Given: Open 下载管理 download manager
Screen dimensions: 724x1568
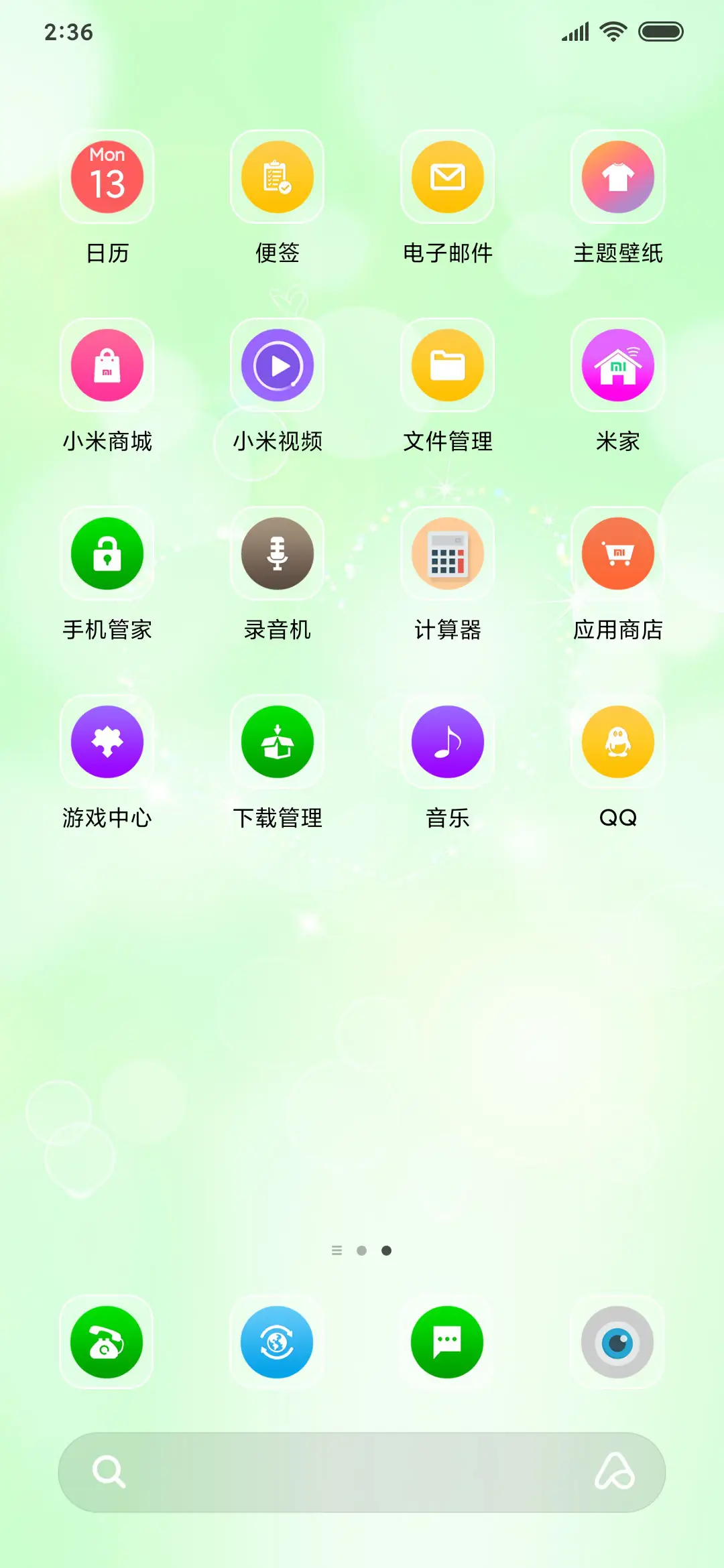Looking at the screenshot, I should [x=277, y=742].
